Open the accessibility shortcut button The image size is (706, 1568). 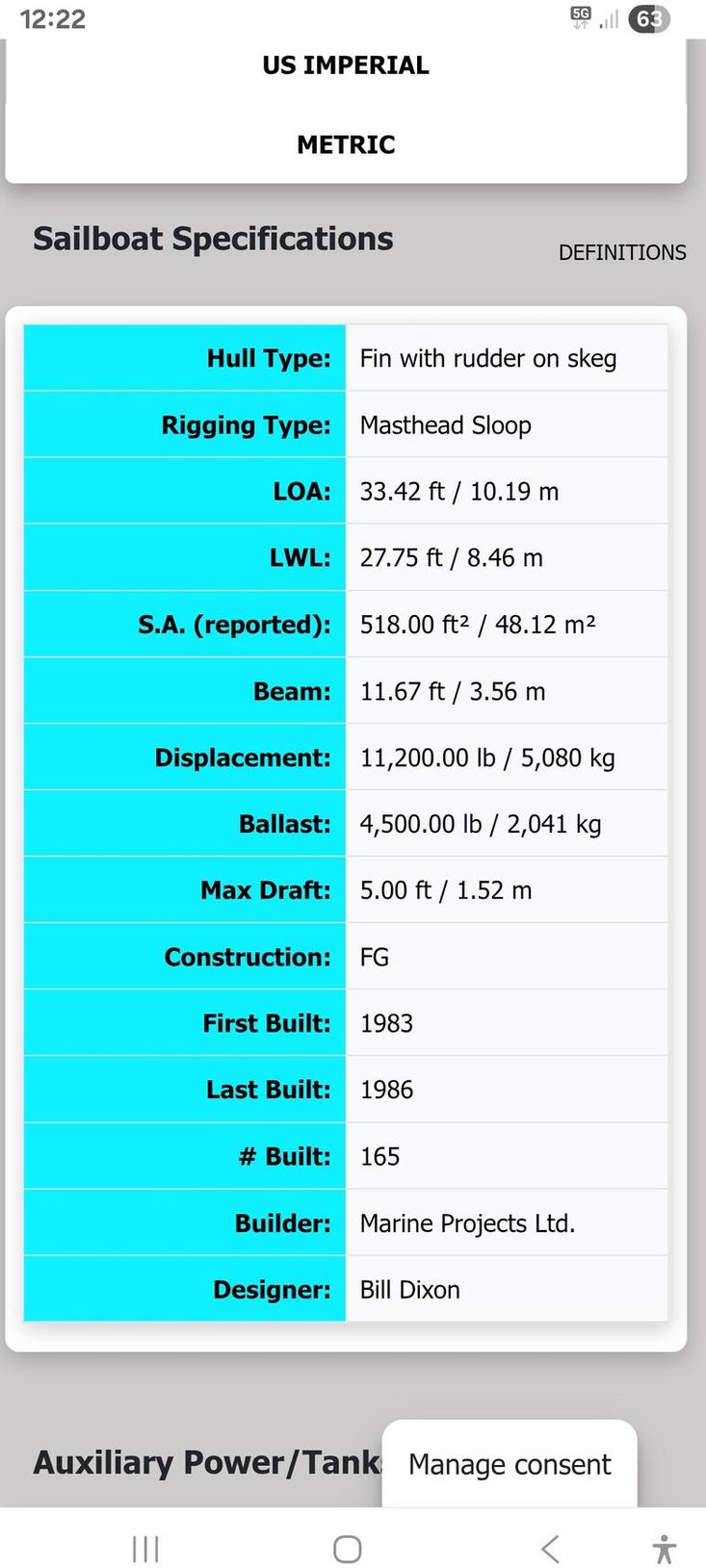coord(664,1549)
